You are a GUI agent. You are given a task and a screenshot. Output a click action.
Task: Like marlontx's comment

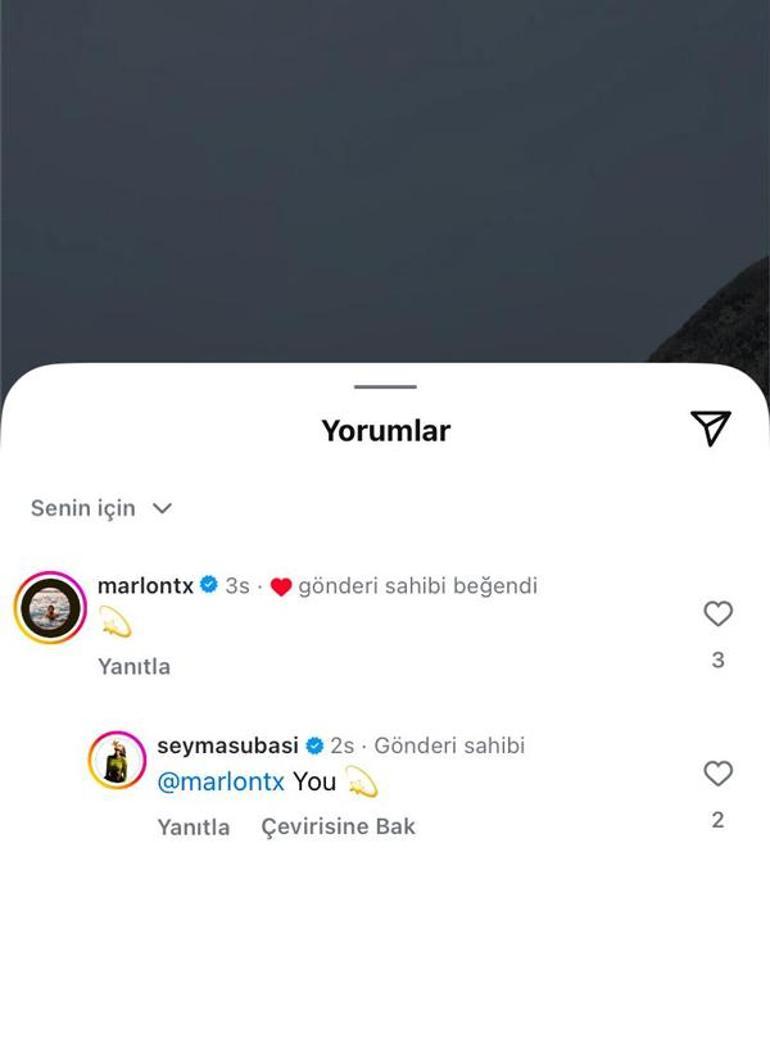coord(718,614)
